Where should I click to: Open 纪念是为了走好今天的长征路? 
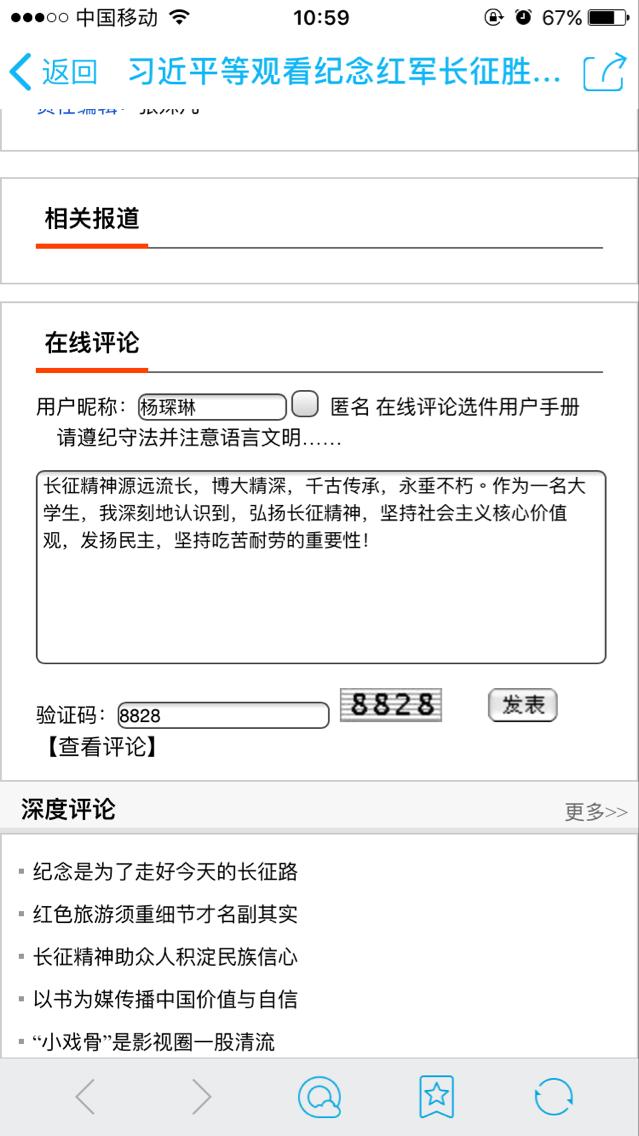tap(165, 872)
